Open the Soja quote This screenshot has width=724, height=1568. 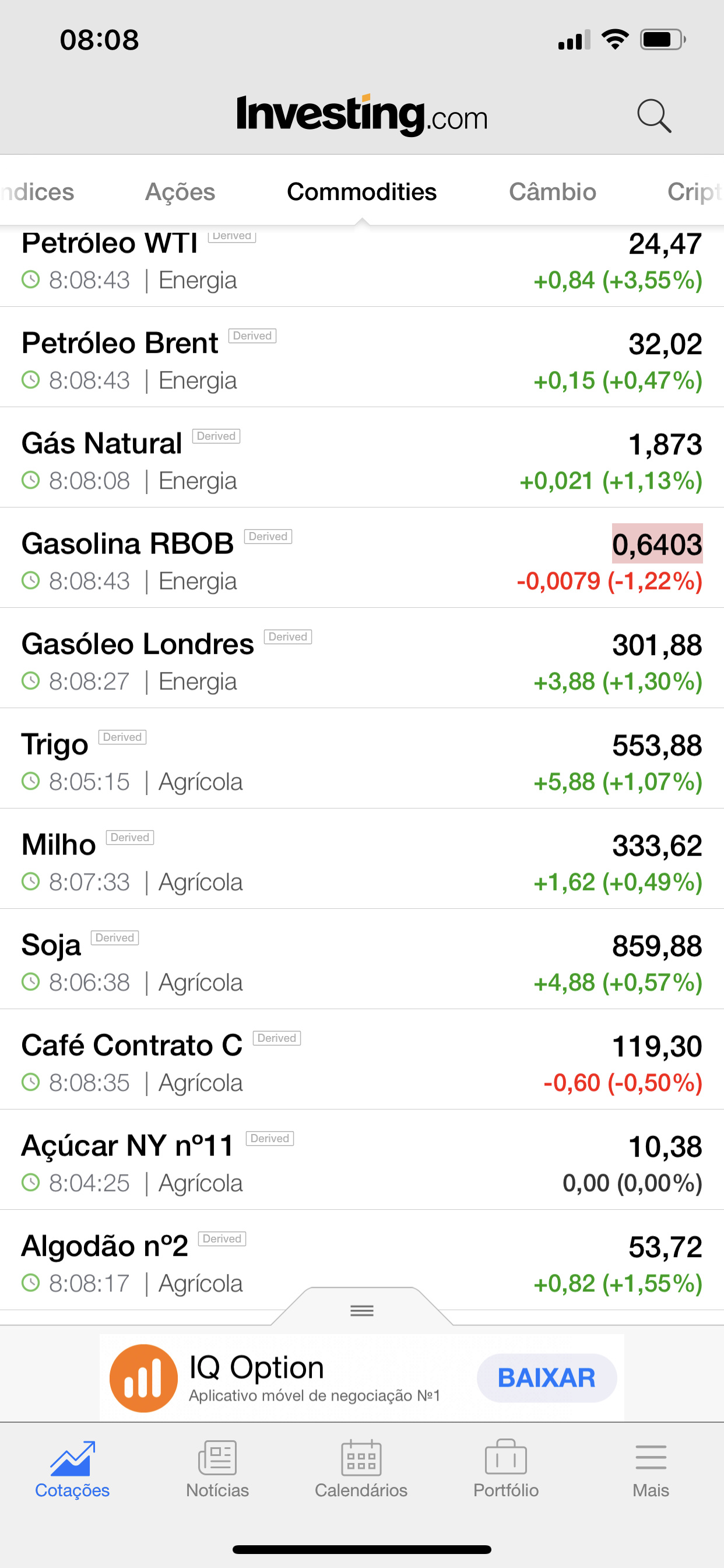coord(362,960)
